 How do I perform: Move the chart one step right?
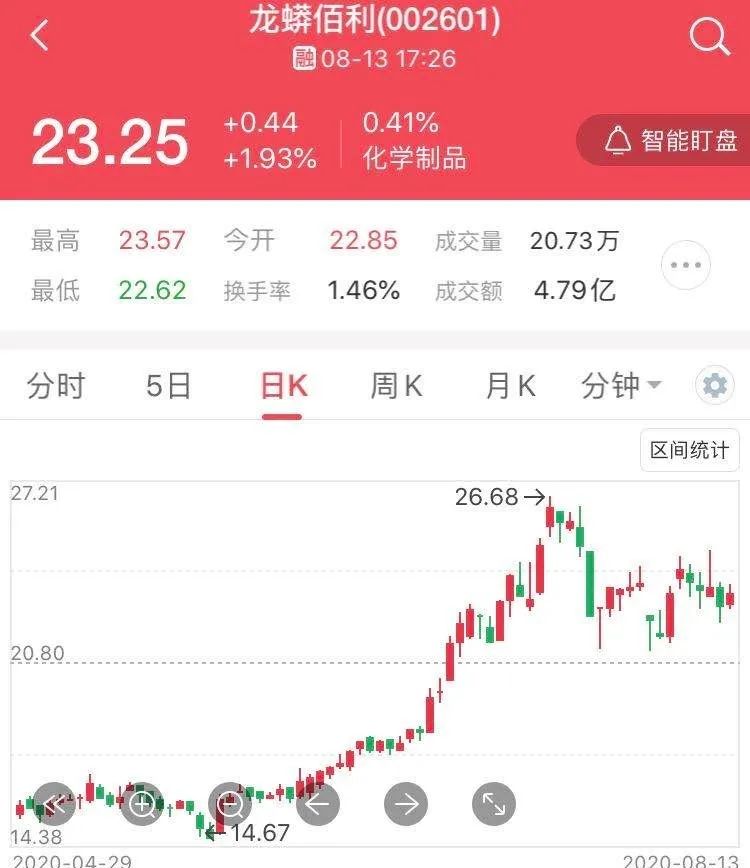[x=406, y=803]
